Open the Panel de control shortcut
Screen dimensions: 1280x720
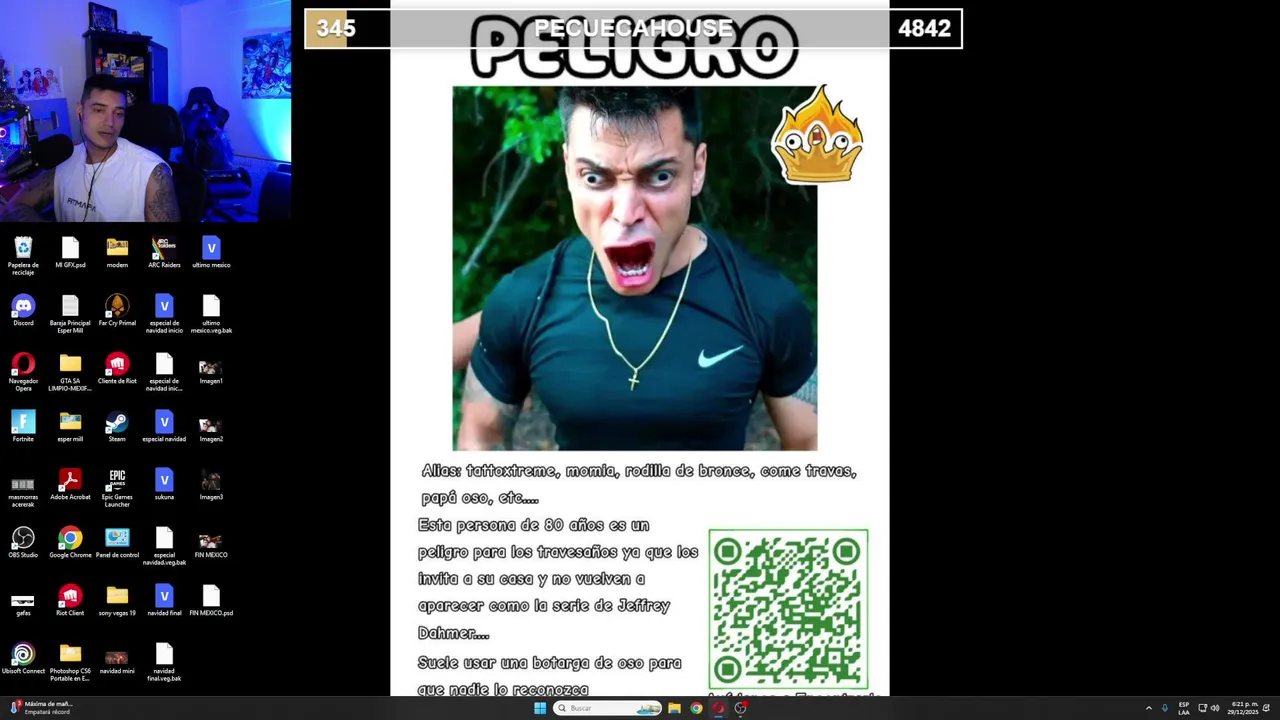pos(117,538)
